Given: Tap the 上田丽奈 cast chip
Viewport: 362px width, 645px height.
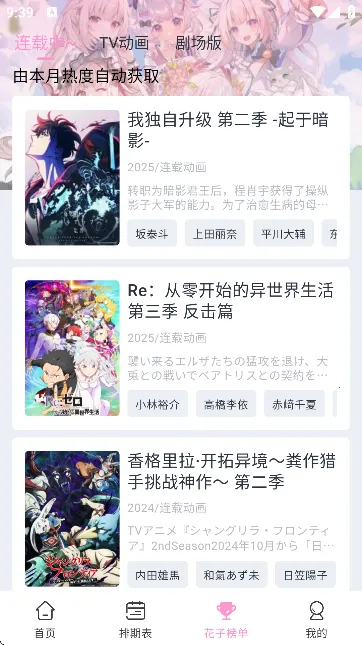Looking at the screenshot, I should (x=215, y=233).
